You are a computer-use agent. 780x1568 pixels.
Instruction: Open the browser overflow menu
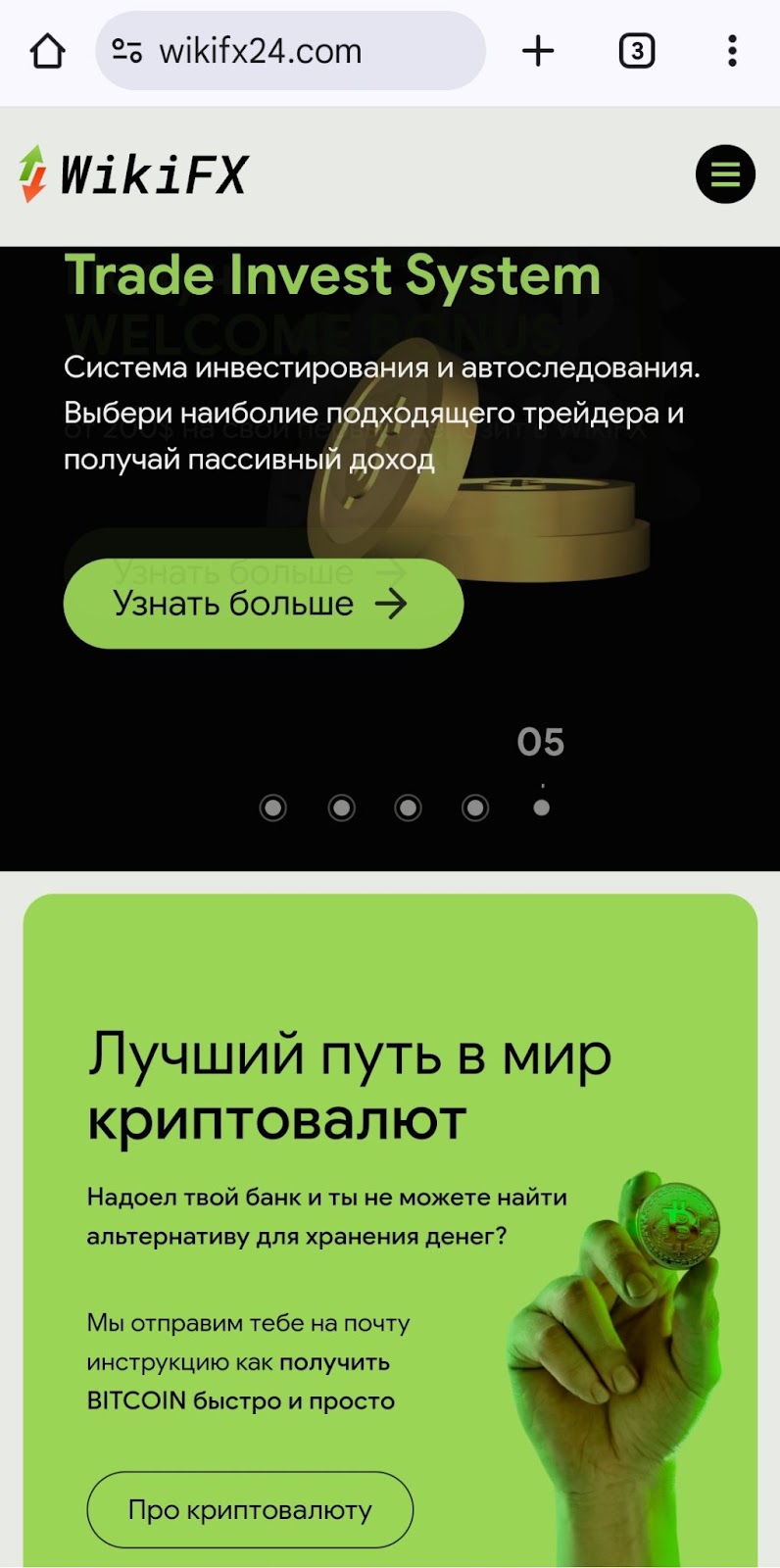[x=732, y=51]
